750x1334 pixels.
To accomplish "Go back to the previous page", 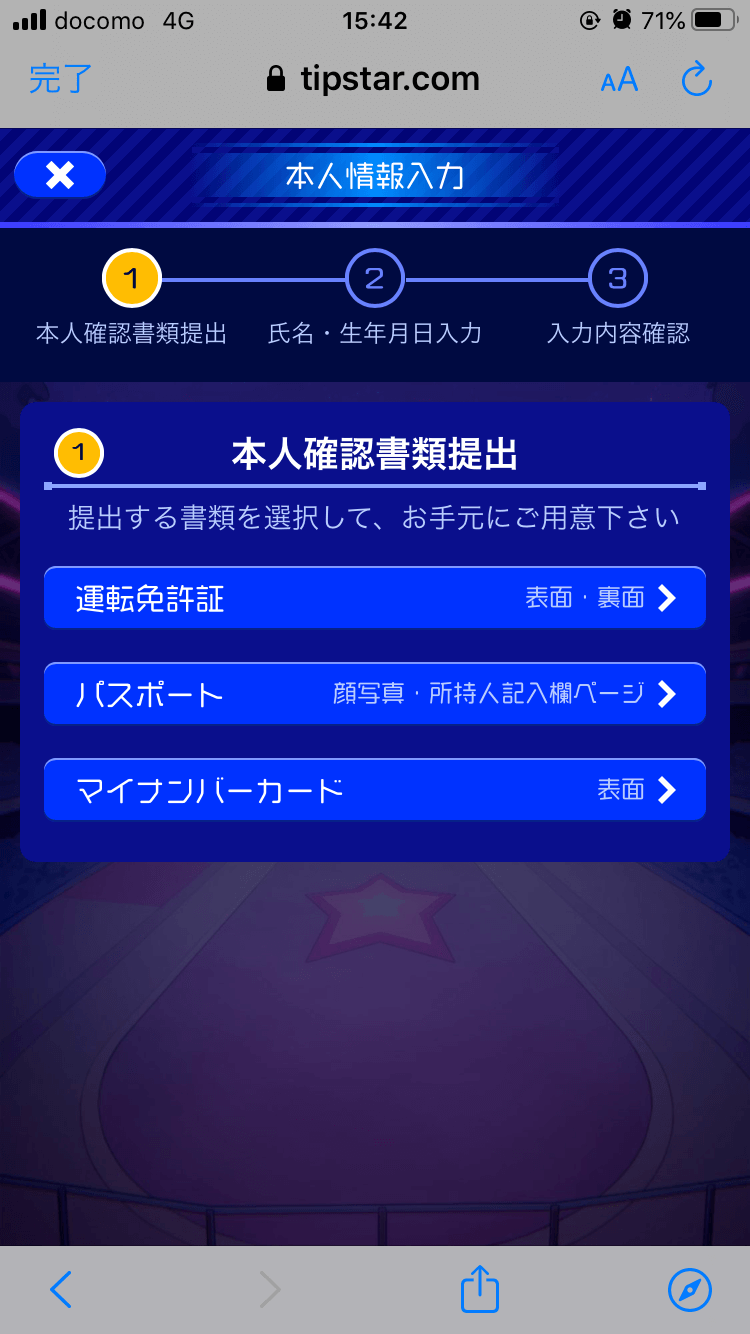I will click(x=61, y=1290).
